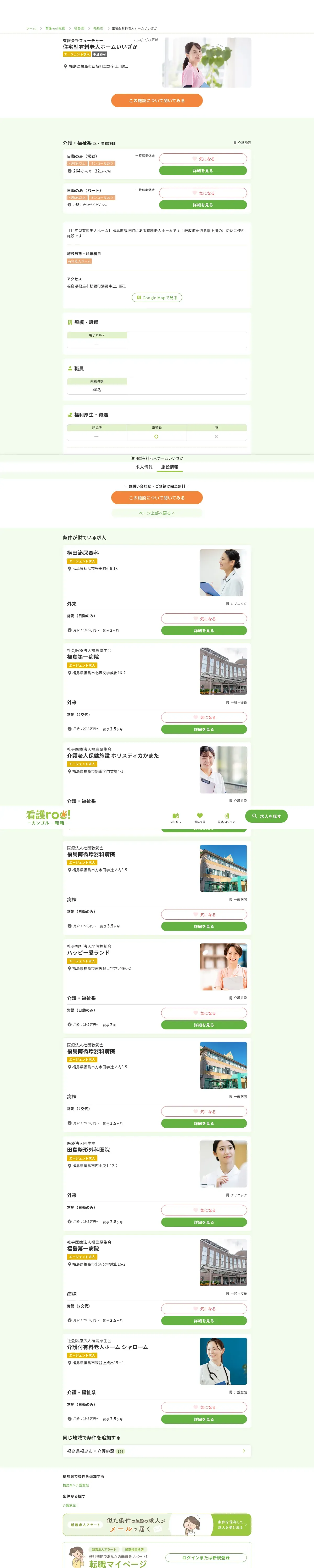Switch to the 求人情報 tab

tap(144, 467)
